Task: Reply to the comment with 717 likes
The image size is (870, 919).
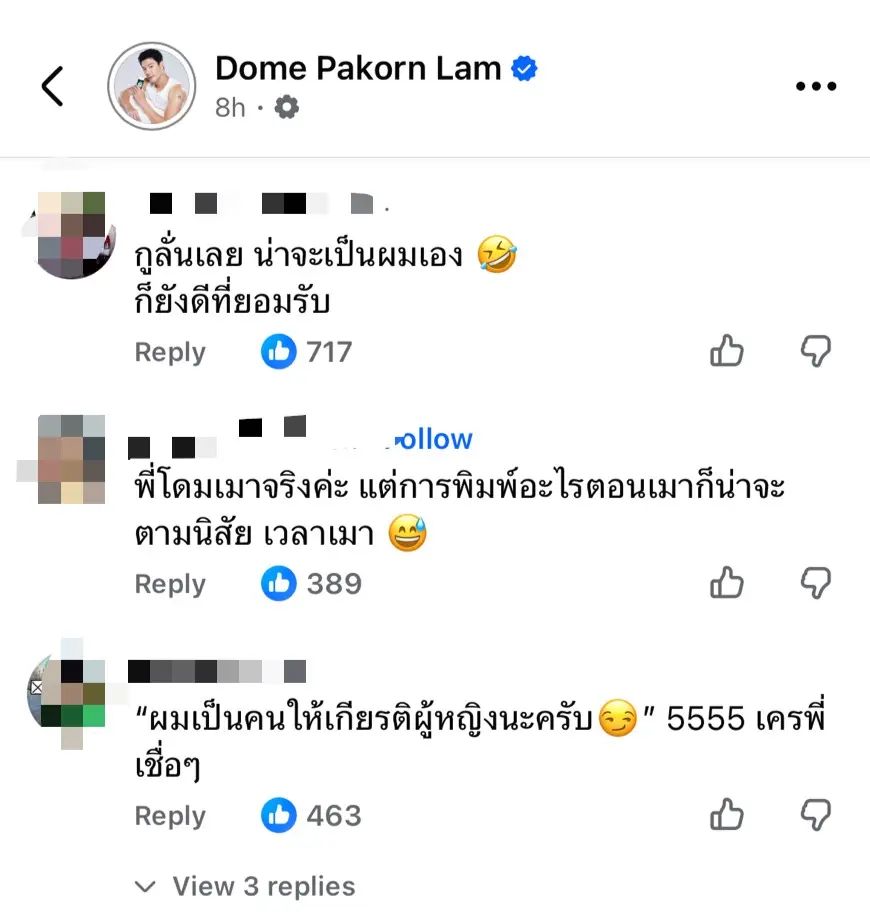Action: tap(170, 352)
